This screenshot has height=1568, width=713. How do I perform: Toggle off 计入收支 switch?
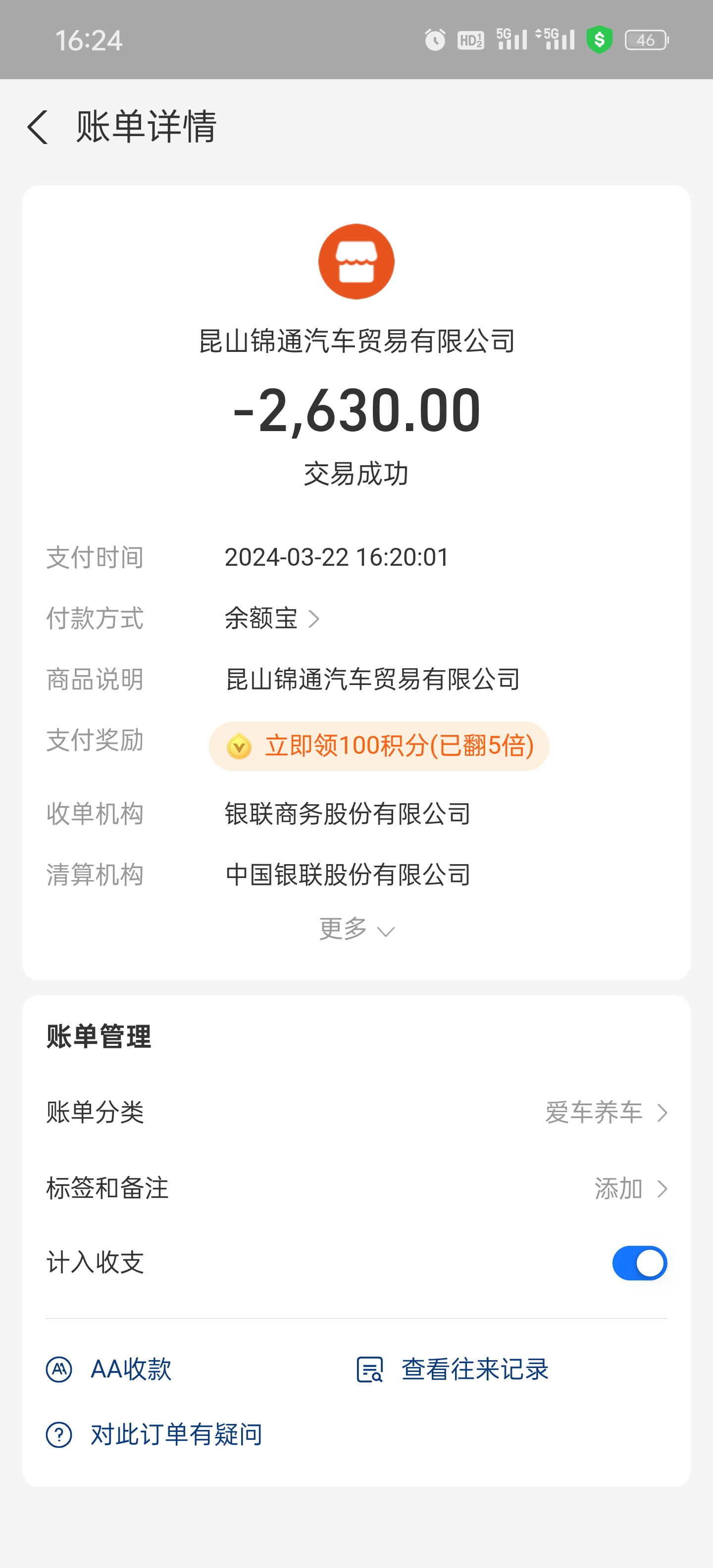(x=639, y=1263)
